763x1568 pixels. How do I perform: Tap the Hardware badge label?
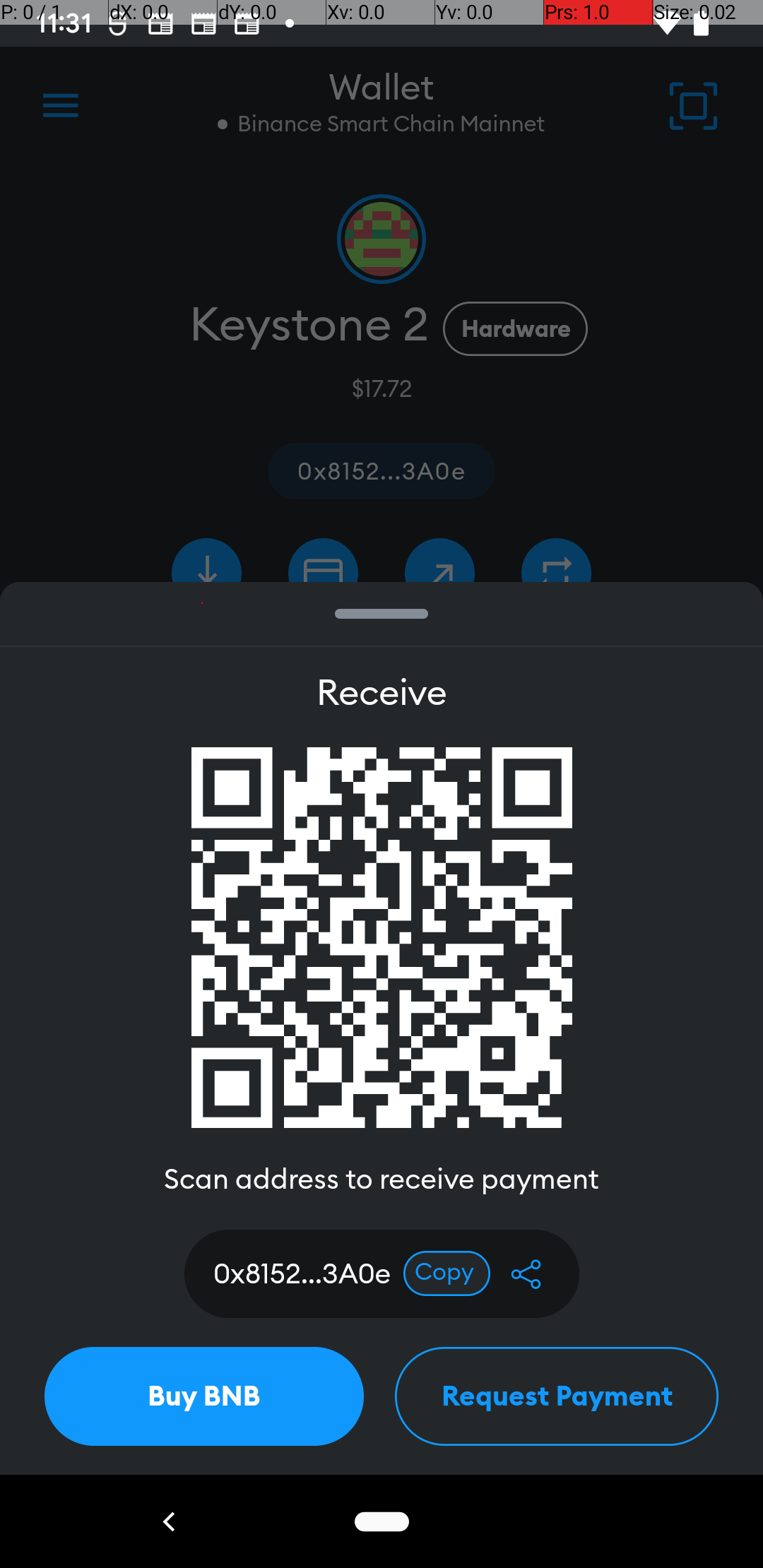pyautogui.click(x=515, y=328)
